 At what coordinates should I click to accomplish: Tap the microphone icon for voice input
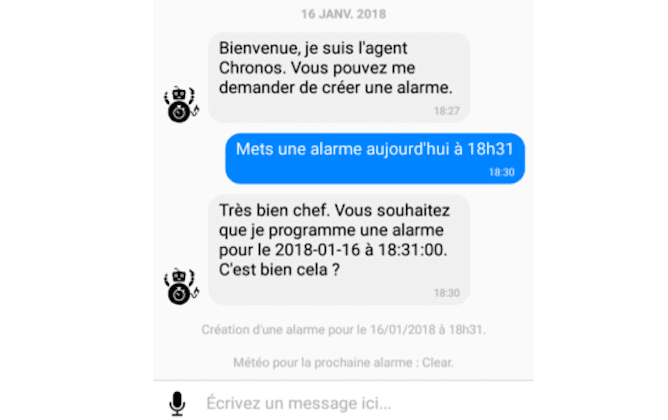coord(177,403)
